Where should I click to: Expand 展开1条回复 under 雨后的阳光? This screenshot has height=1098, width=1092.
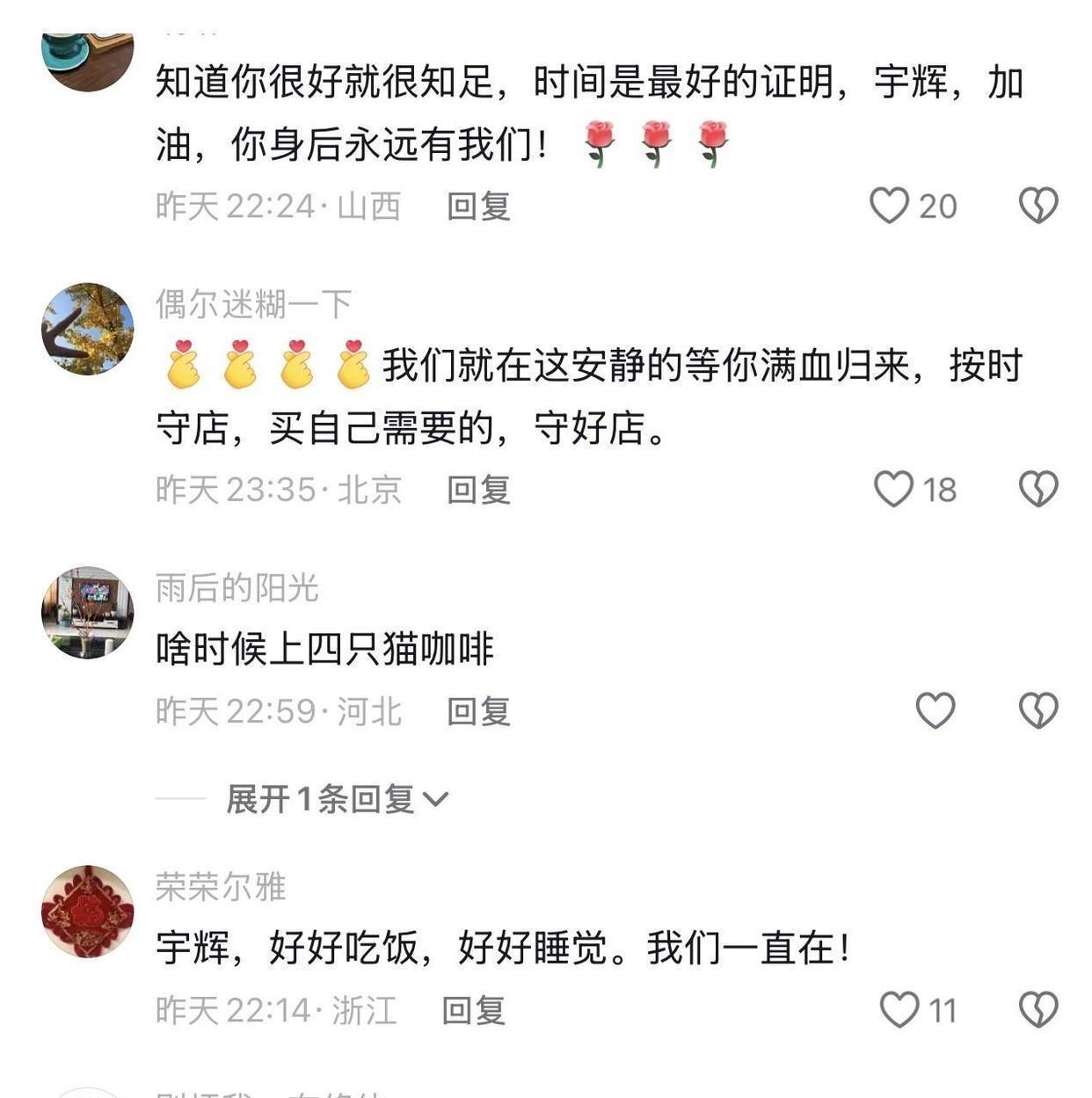click(x=337, y=799)
